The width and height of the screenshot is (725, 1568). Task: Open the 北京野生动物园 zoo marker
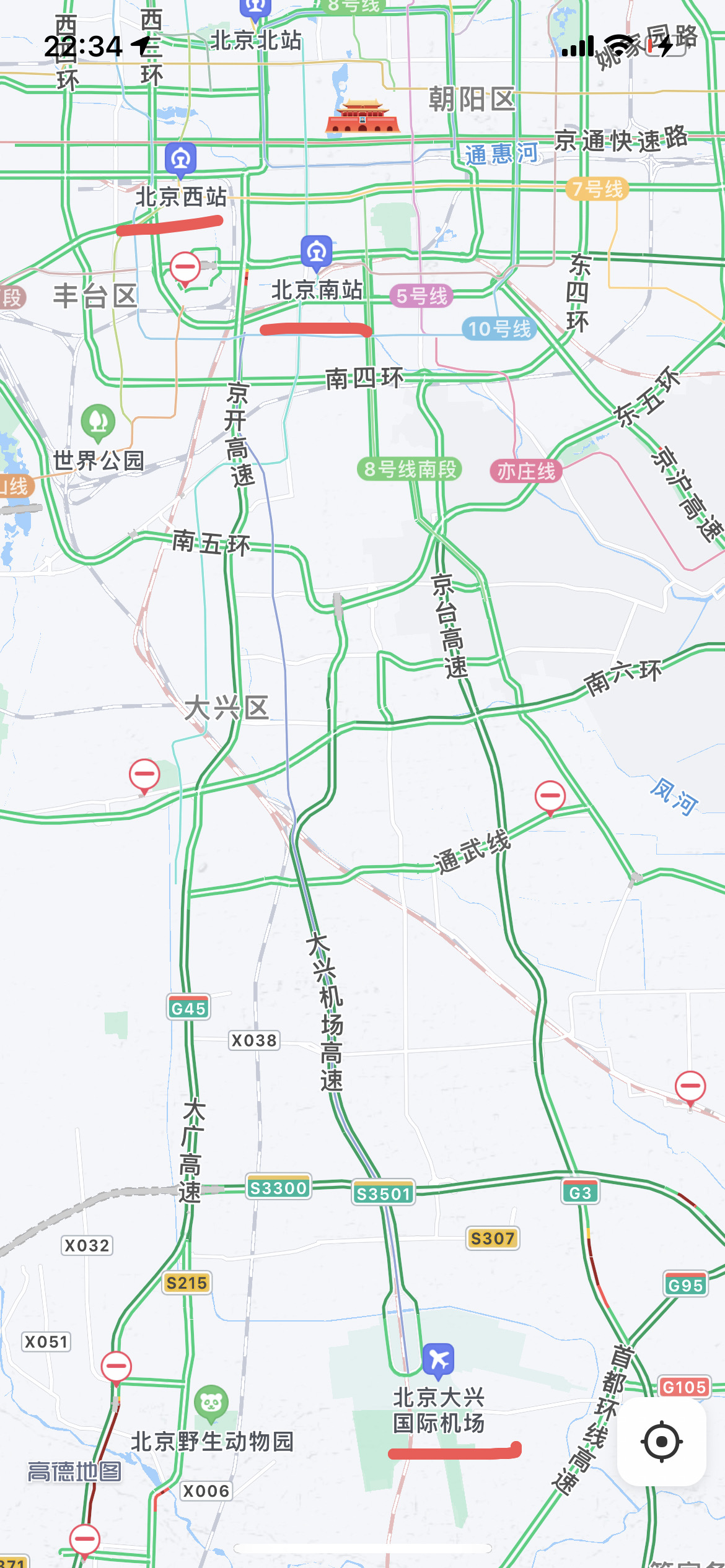tap(211, 1402)
